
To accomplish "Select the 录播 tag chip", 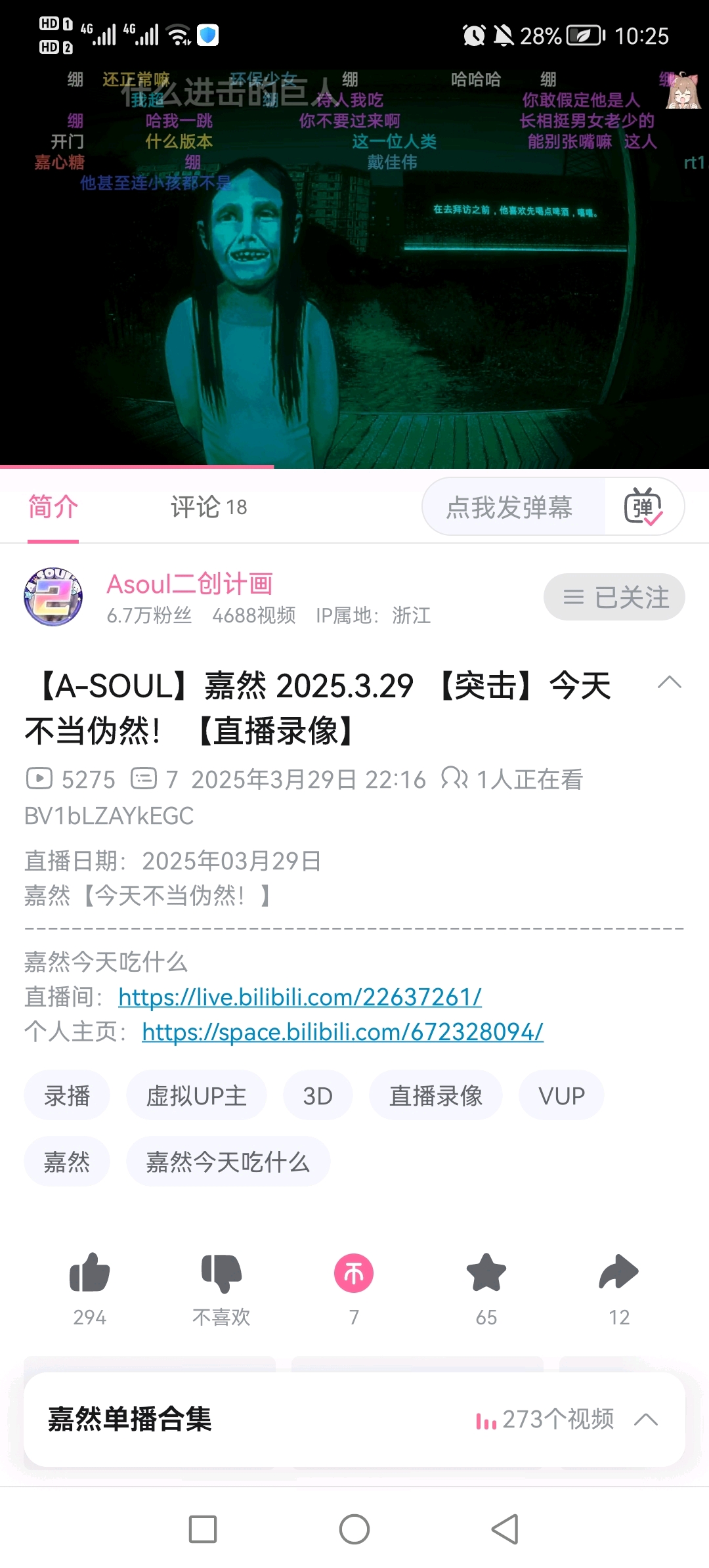I will pos(67,1096).
